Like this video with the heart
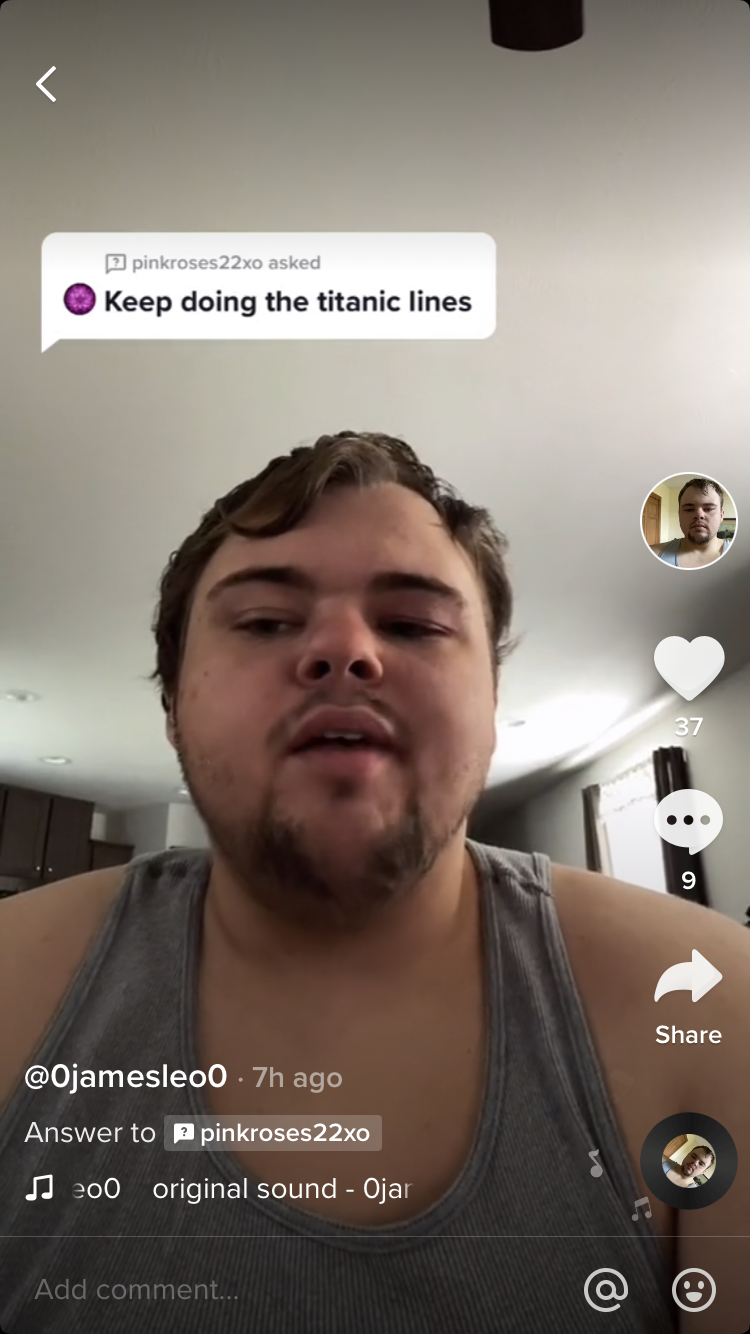This screenshot has height=1334, width=750. 689,668
